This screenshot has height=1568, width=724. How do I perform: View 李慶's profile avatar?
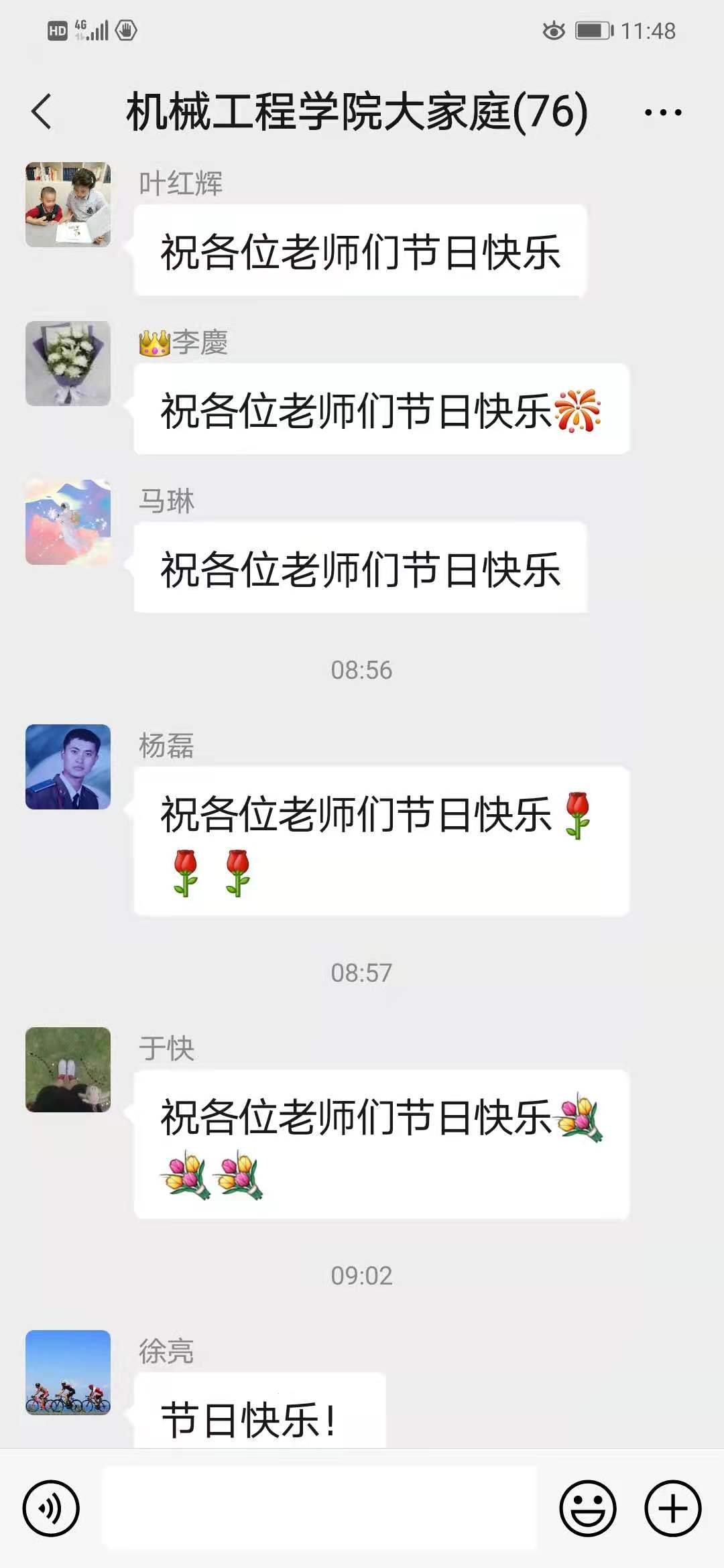pyautogui.click(x=68, y=363)
